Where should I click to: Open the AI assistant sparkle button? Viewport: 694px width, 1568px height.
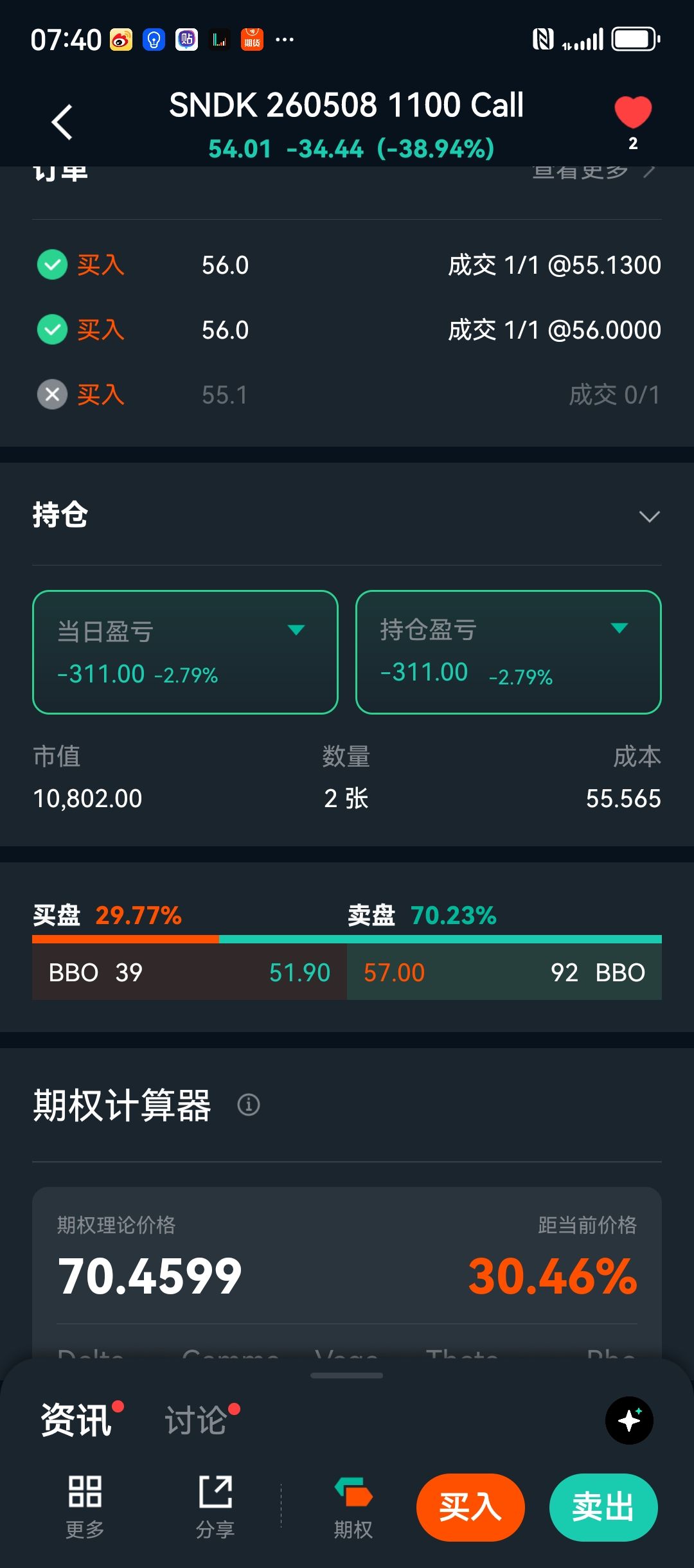(x=629, y=1420)
